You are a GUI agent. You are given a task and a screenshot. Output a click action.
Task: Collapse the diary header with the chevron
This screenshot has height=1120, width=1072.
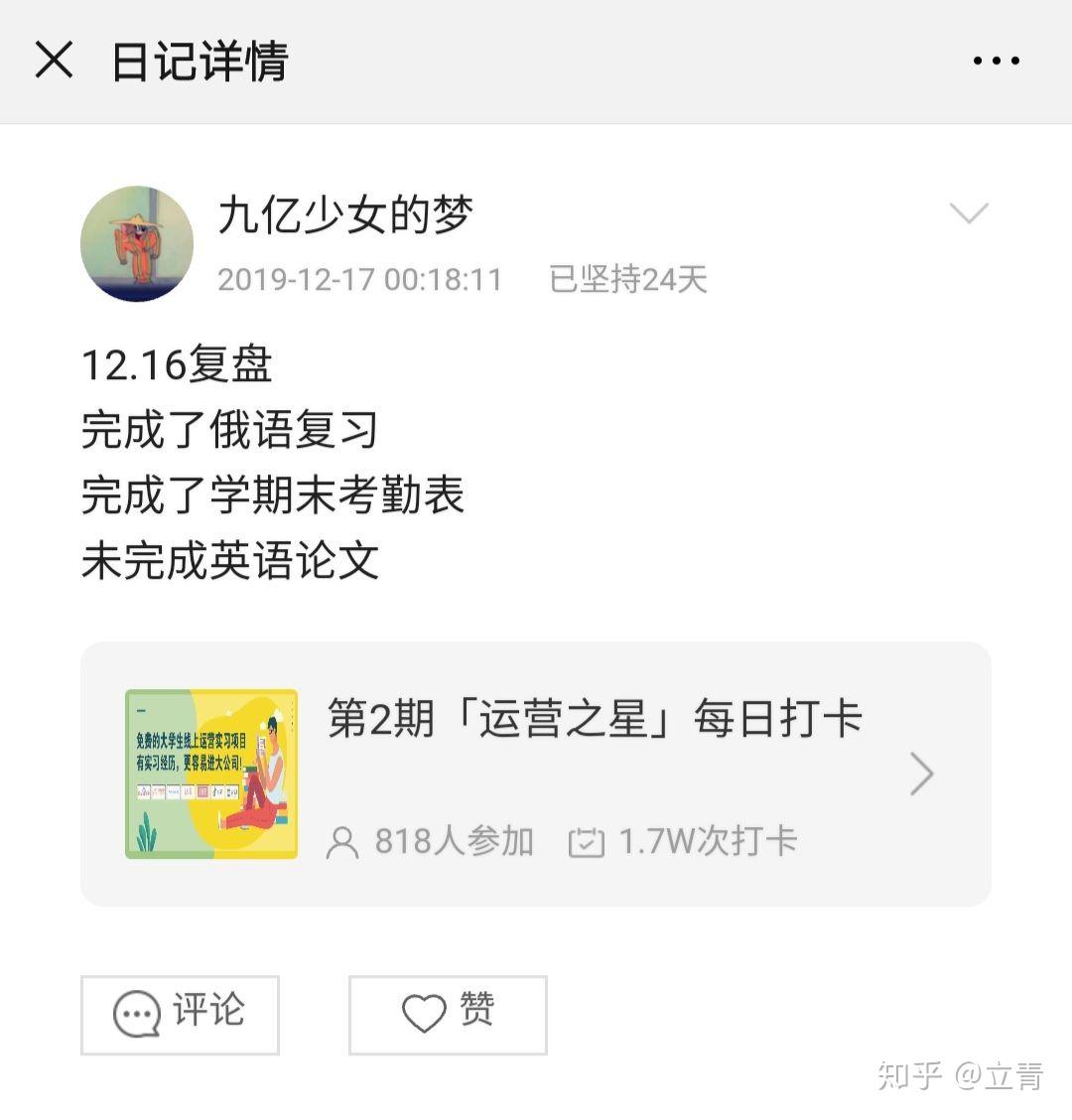pyautogui.click(x=968, y=212)
